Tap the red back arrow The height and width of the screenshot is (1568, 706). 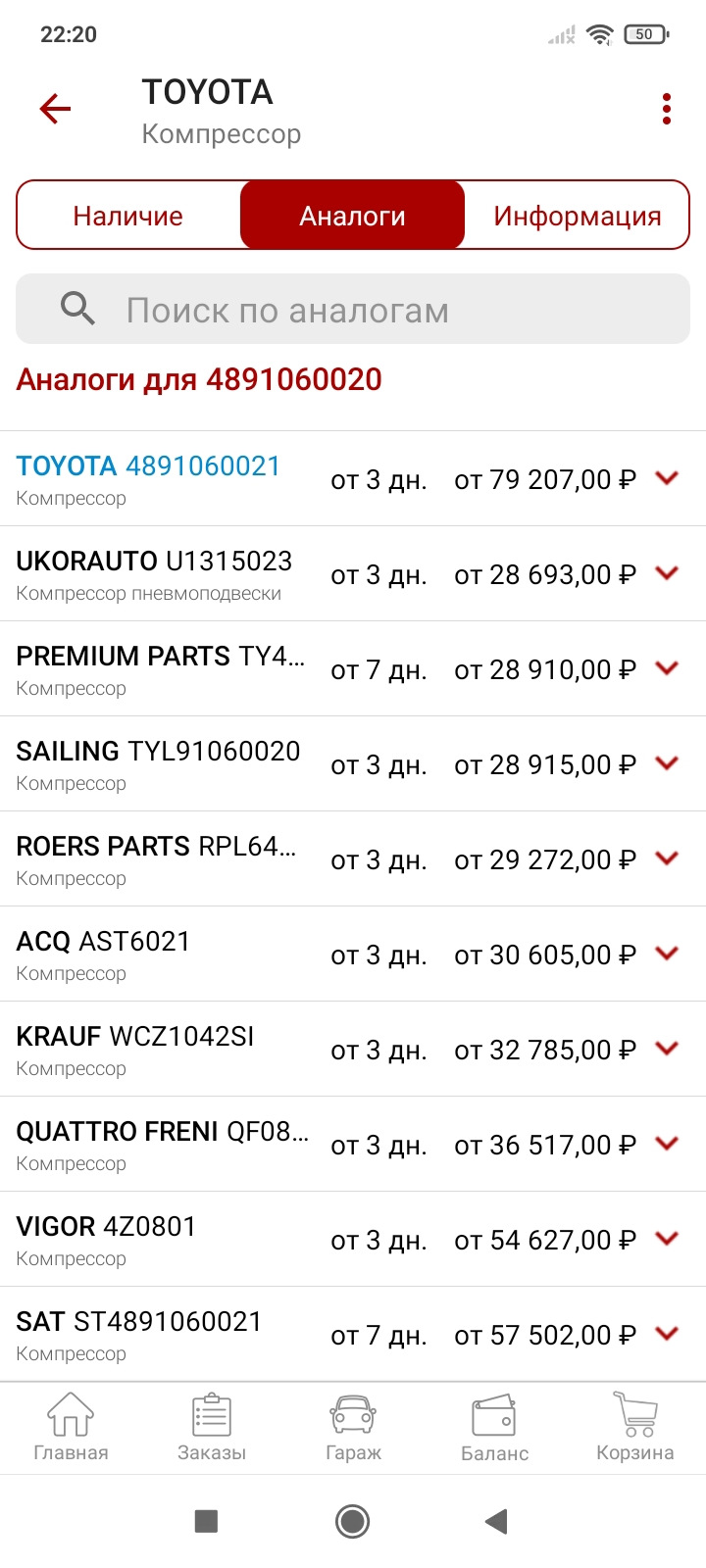pyautogui.click(x=54, y=108)
